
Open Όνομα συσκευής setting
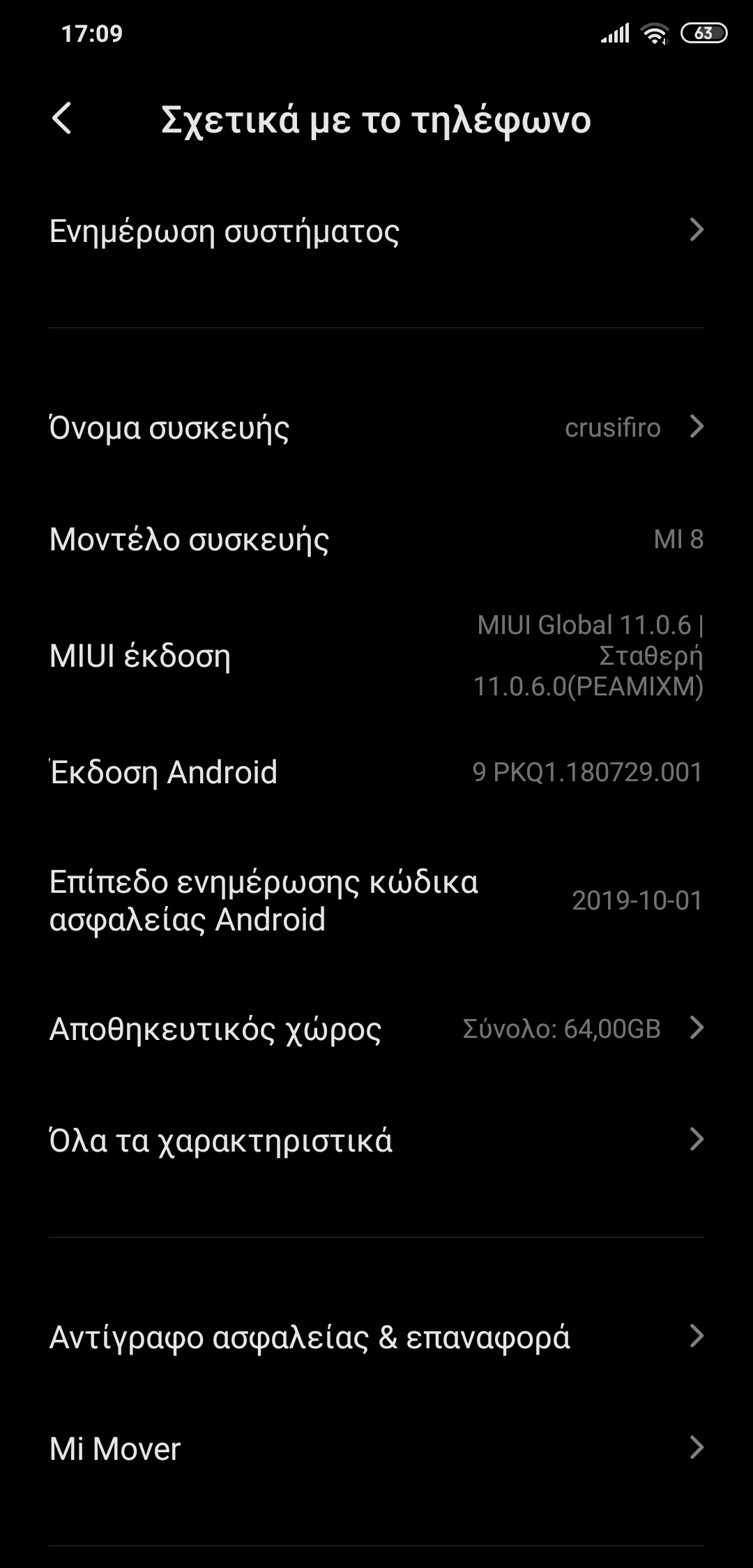tap(376, 428)
